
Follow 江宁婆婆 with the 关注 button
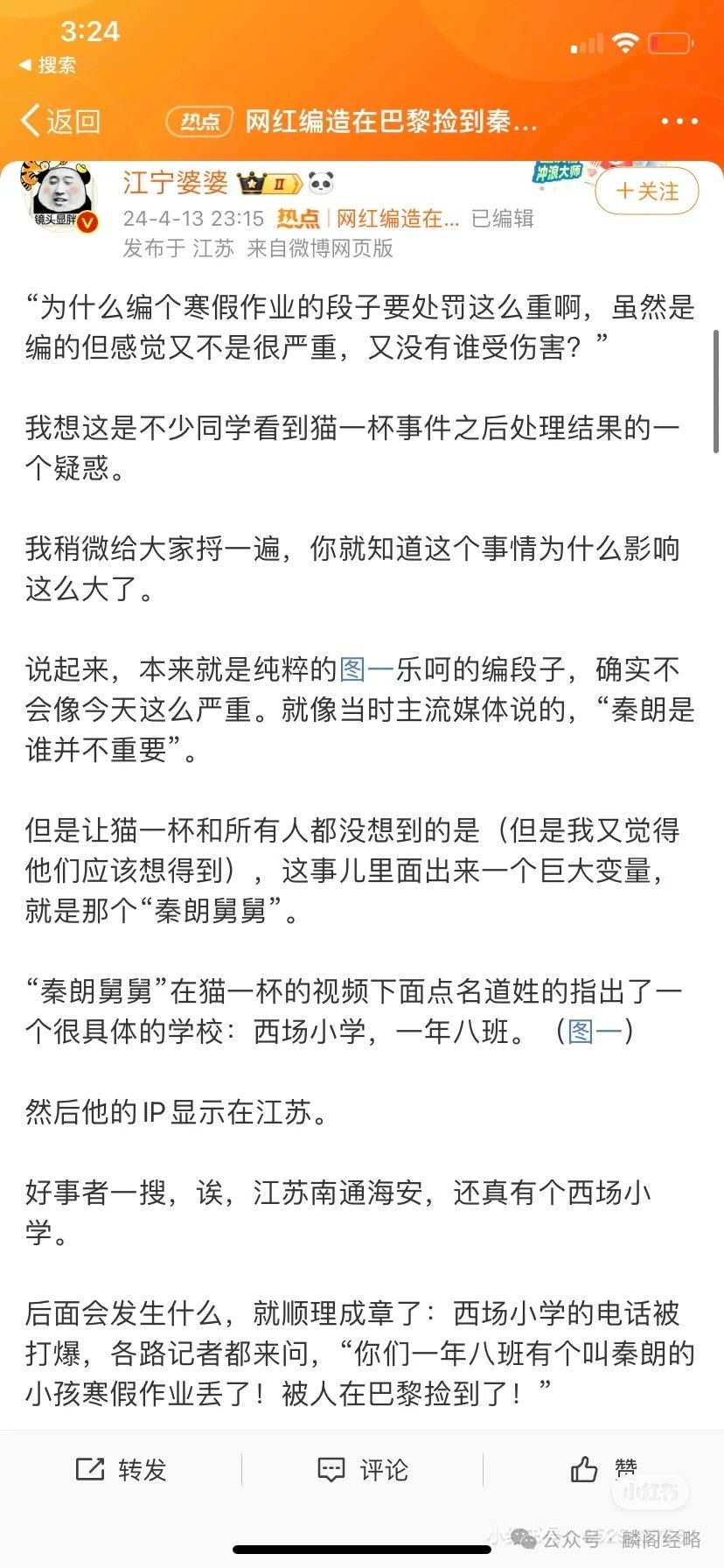click(x=647, y=191)
